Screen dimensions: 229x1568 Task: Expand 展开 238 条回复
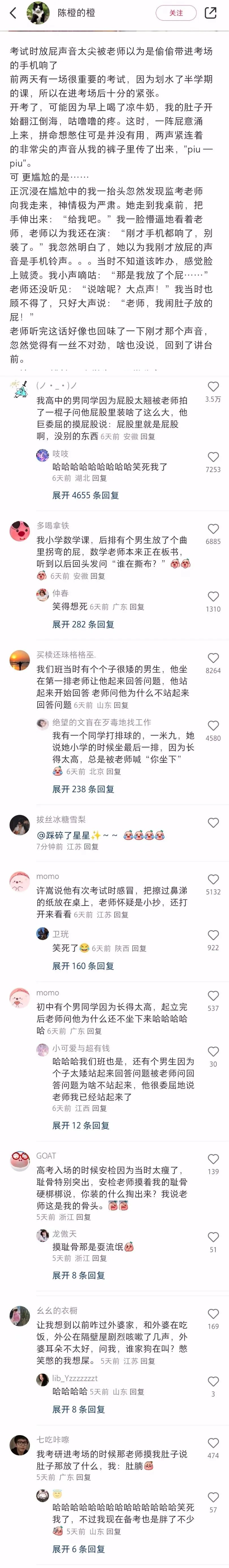click(x=83, y=789)
